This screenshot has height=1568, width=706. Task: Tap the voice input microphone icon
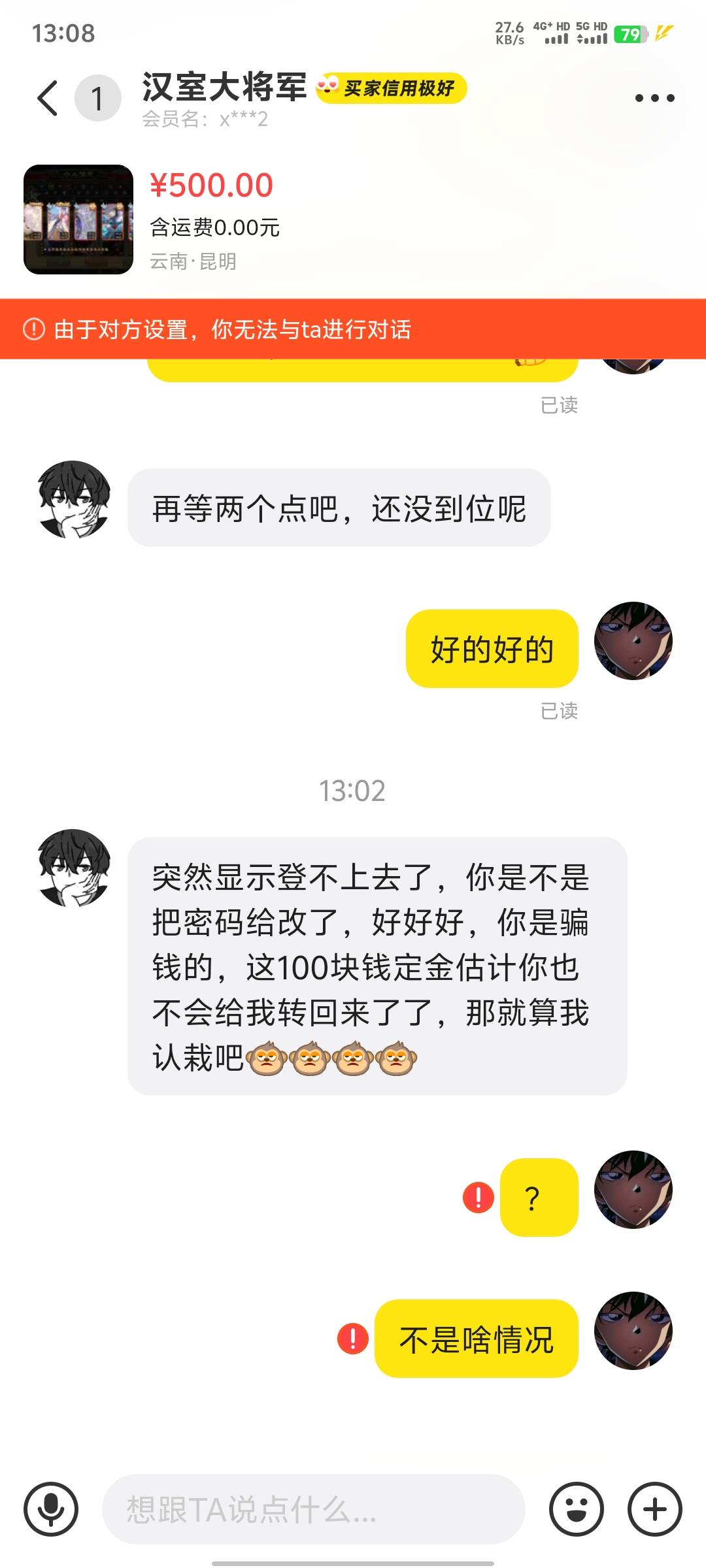point(51,1509)
